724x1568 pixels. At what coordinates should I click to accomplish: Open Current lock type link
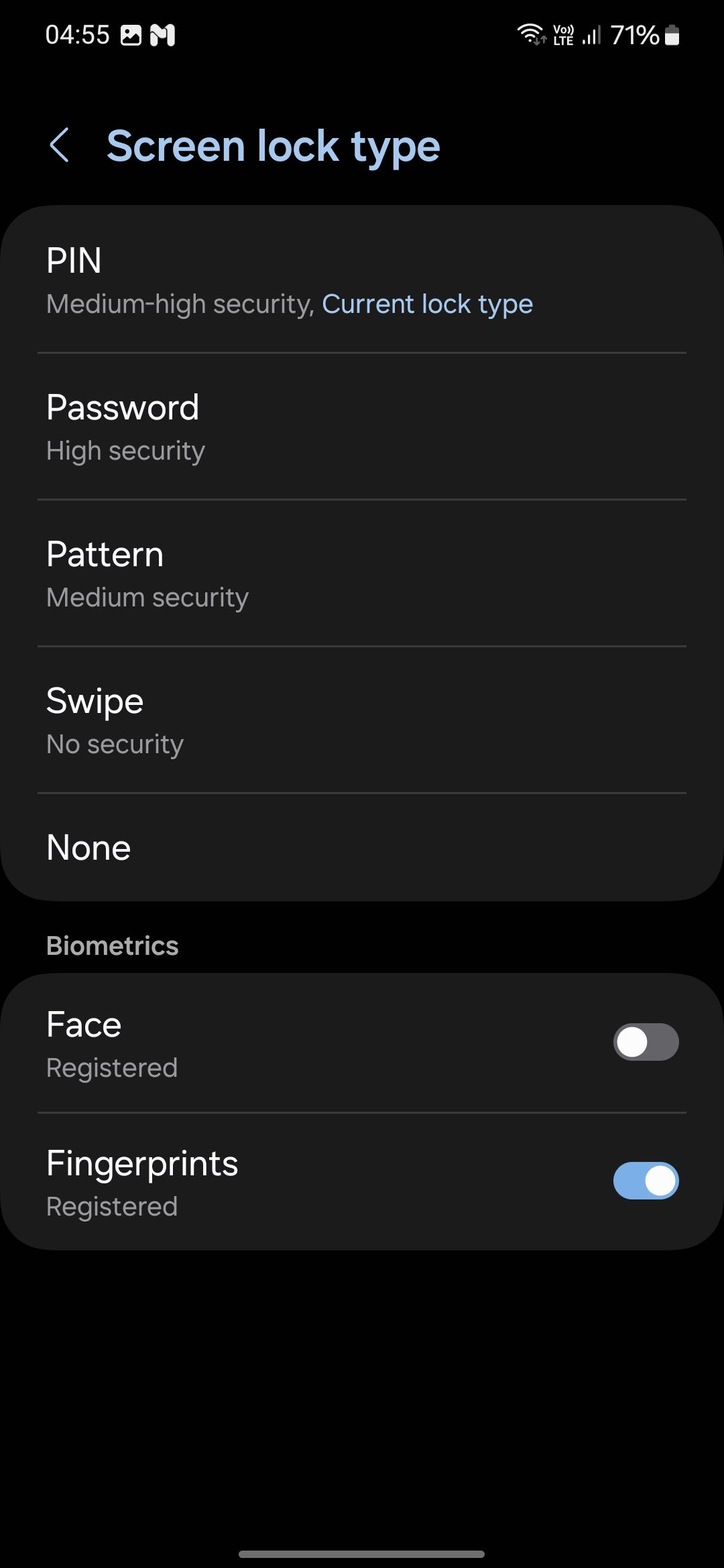coord(428,304)
